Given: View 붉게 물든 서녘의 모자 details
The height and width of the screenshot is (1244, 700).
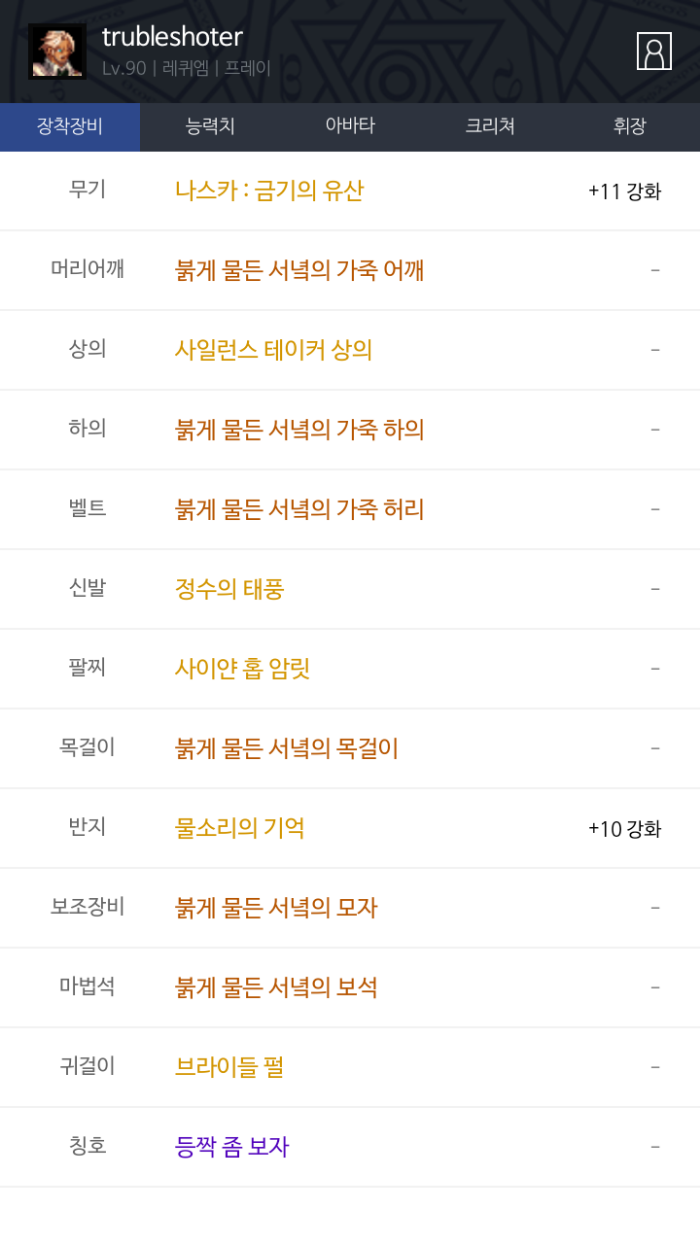Looking at the screenshot, I should point(276,908).
